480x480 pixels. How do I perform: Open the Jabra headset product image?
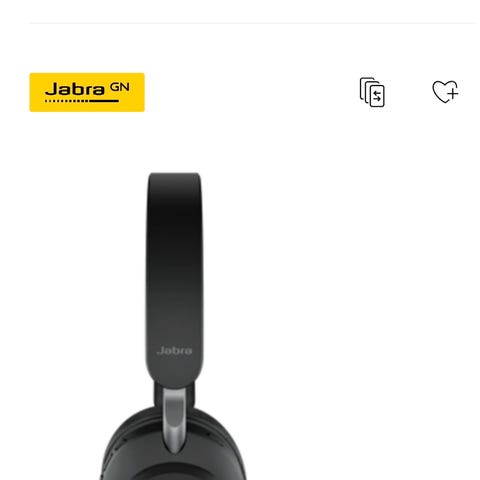click(174, 326)
